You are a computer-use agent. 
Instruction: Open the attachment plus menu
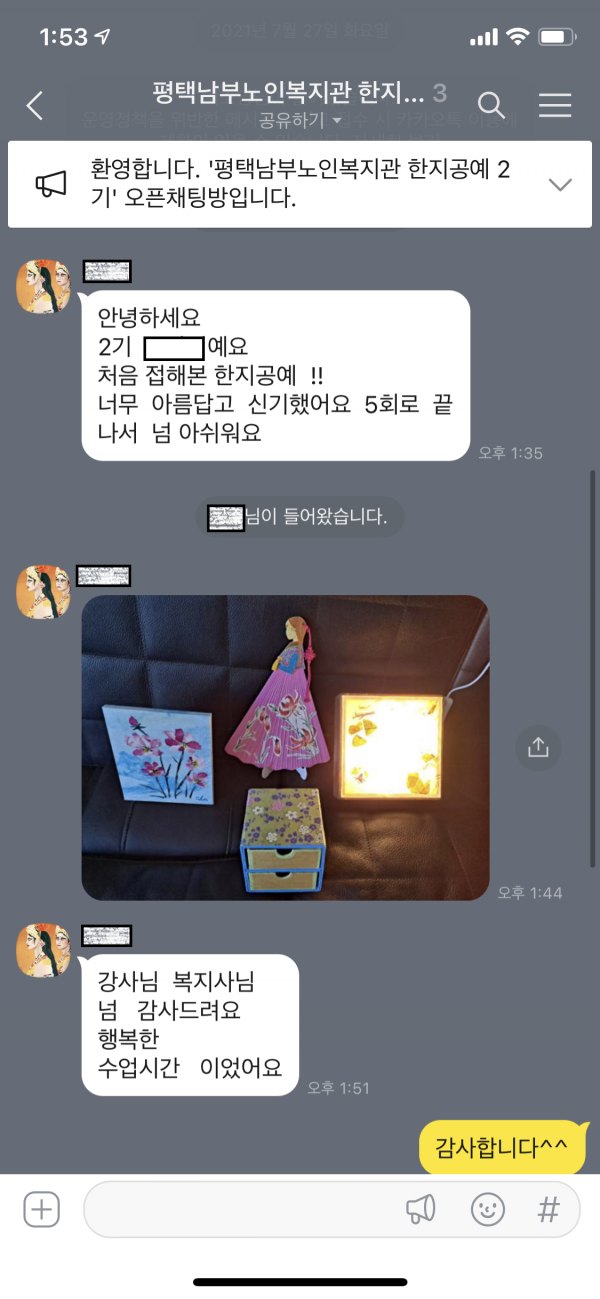(42, 1210)
